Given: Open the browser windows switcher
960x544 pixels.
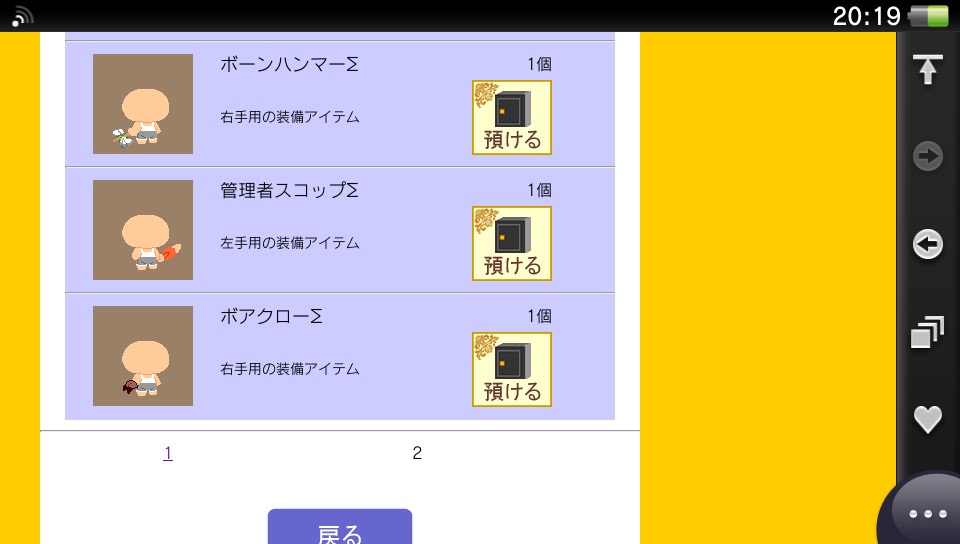Looking at the screenshot, I should [x=928, y=332].
